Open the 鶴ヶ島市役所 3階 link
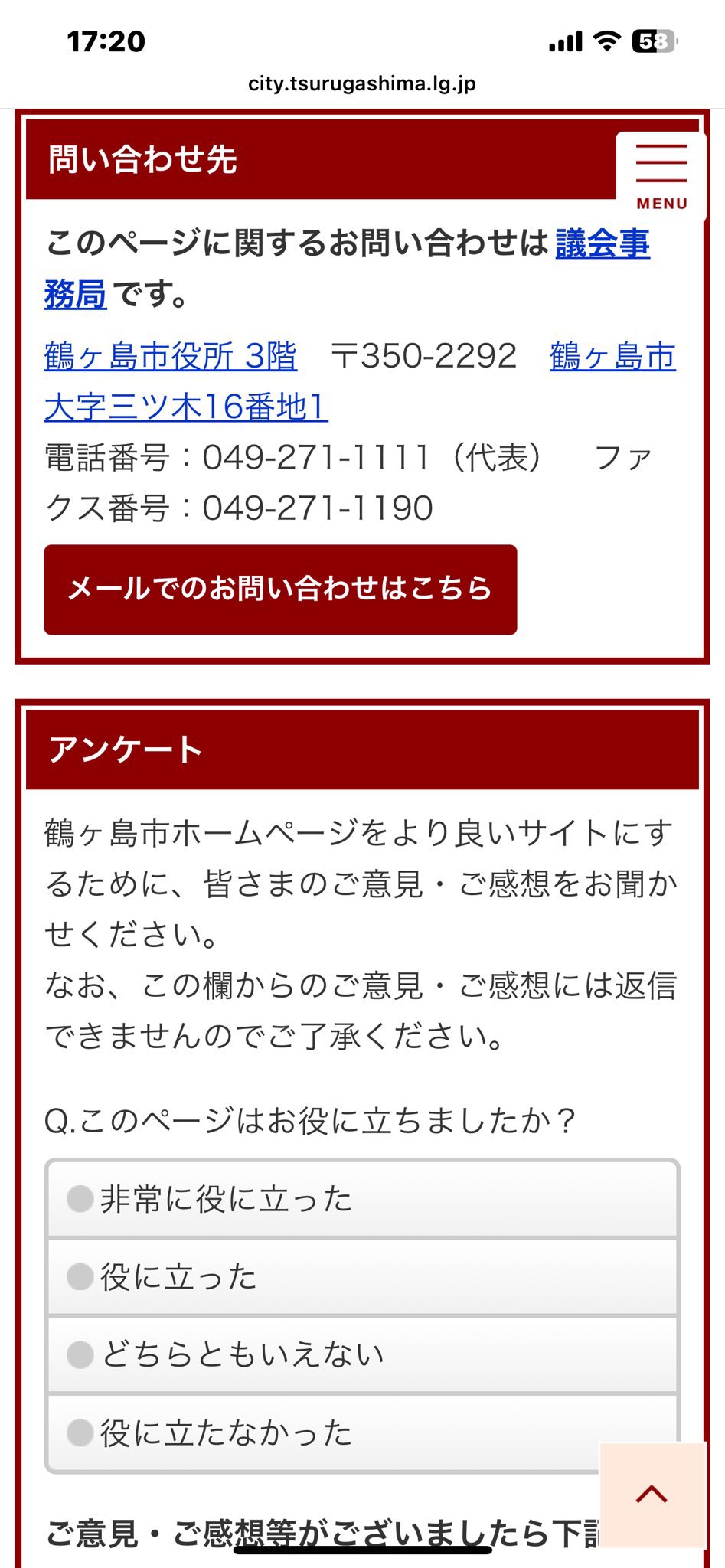 (171, 357)
